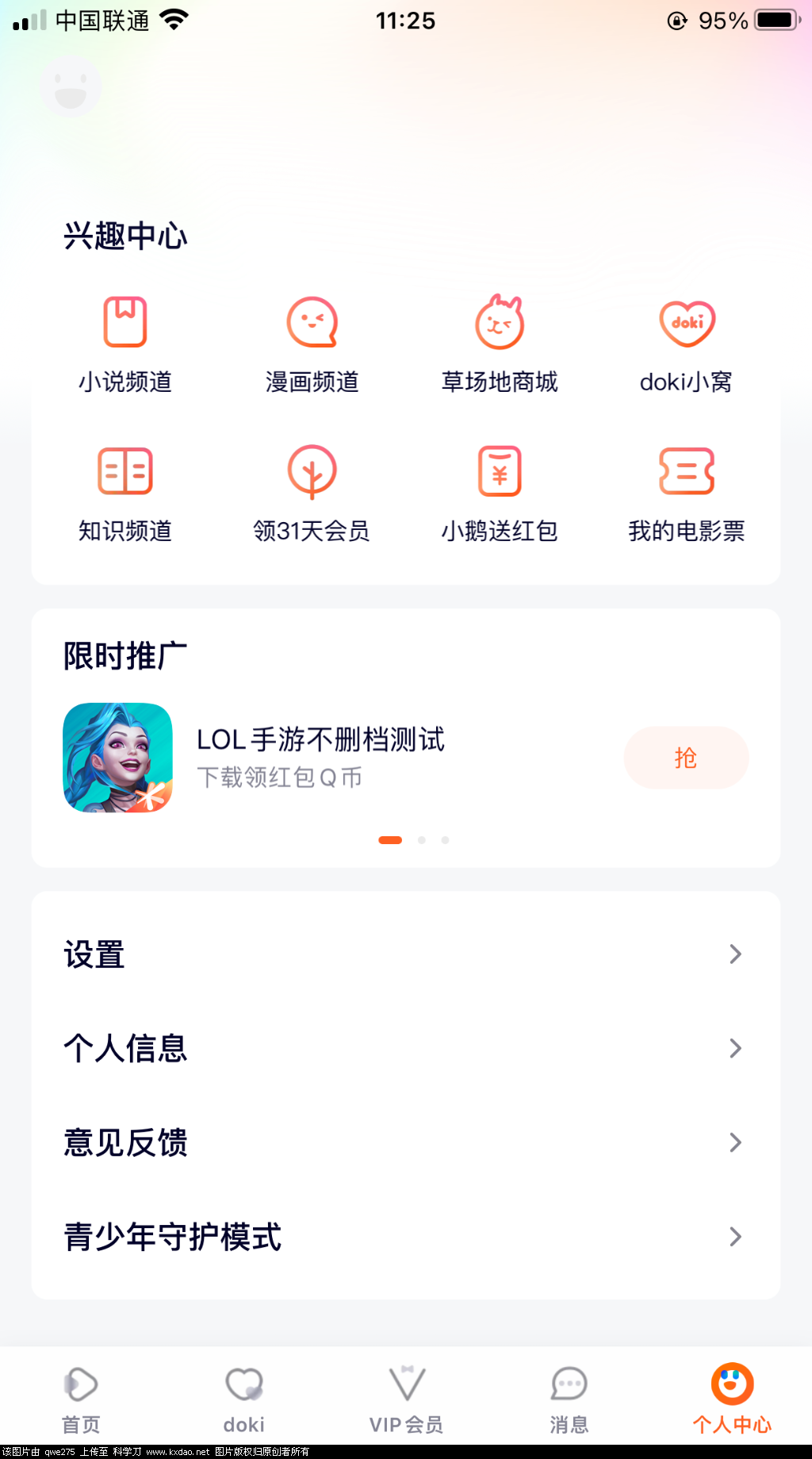Claim 领31天会员 via the tree icon
Screen dimensions: 812x1459
coord(312,490)
